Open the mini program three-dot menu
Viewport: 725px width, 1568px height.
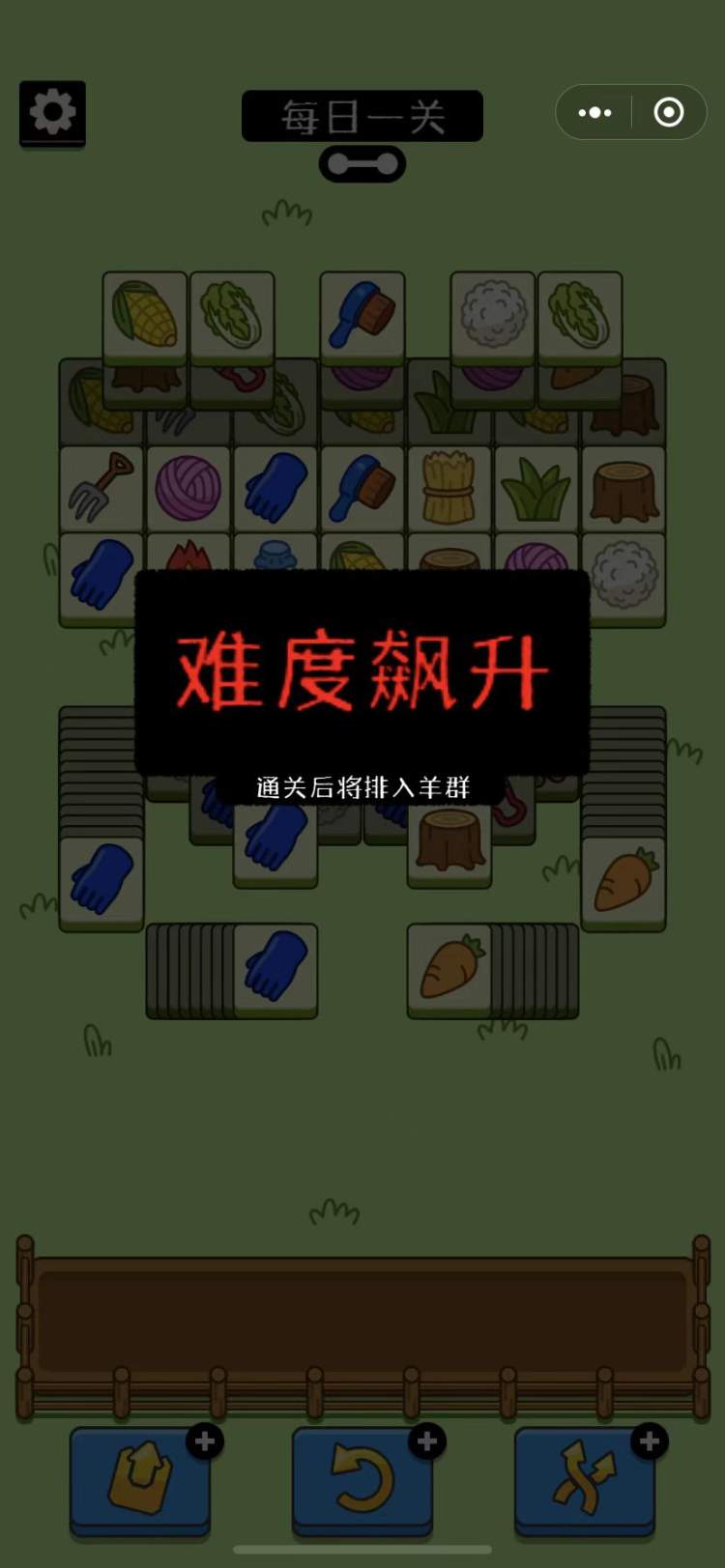pos(594,113)
